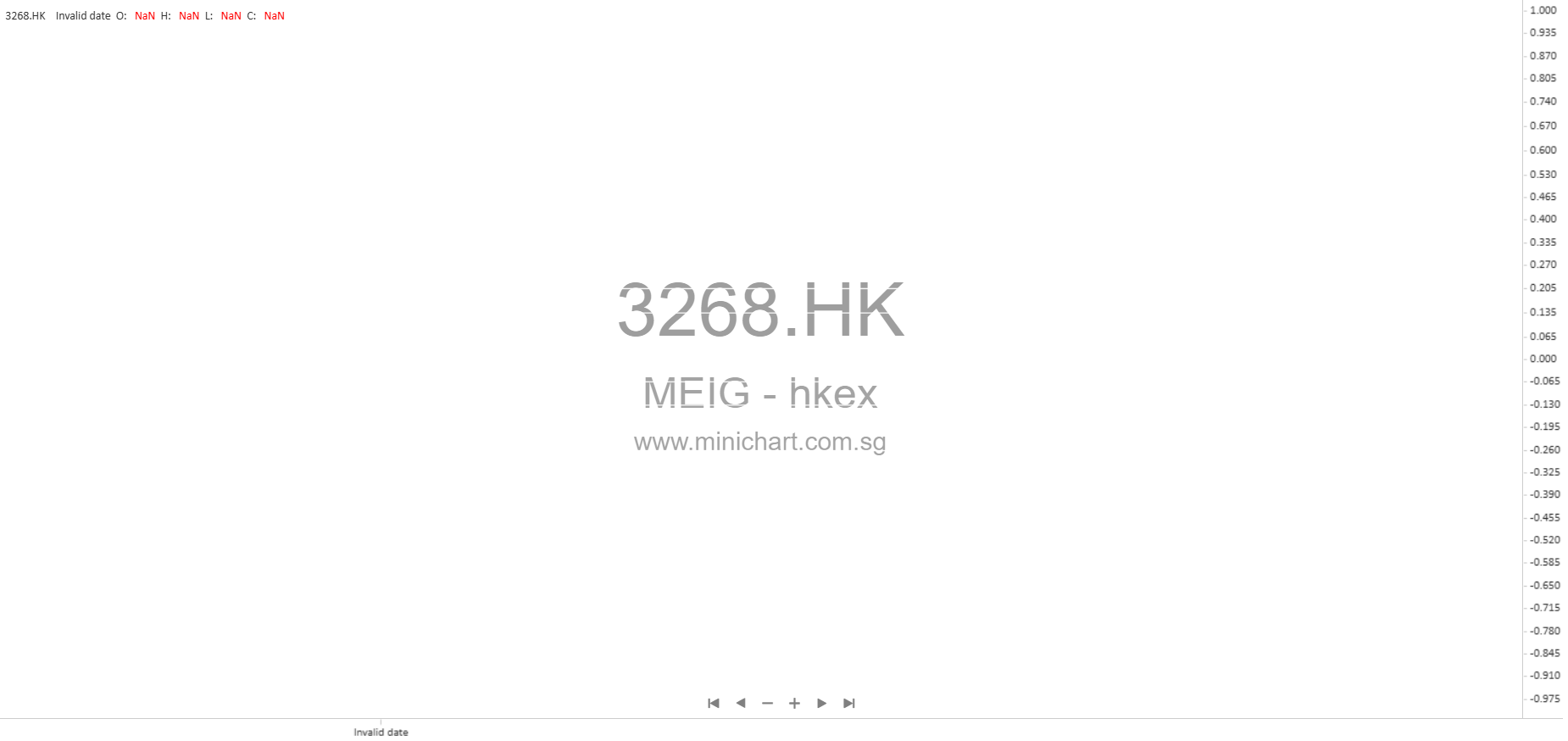Step chart back one period
The height and width of the screenshot is (741, 1568).
click(741, 703)
